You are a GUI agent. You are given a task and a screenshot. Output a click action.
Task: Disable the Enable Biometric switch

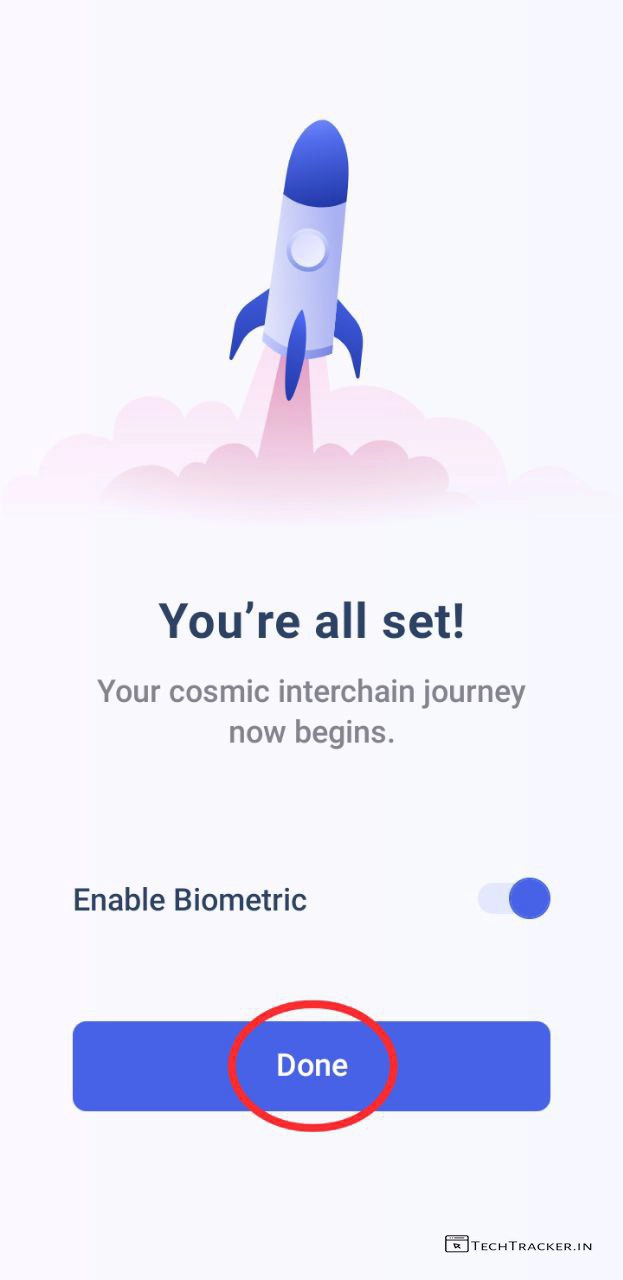pos(514,898)
